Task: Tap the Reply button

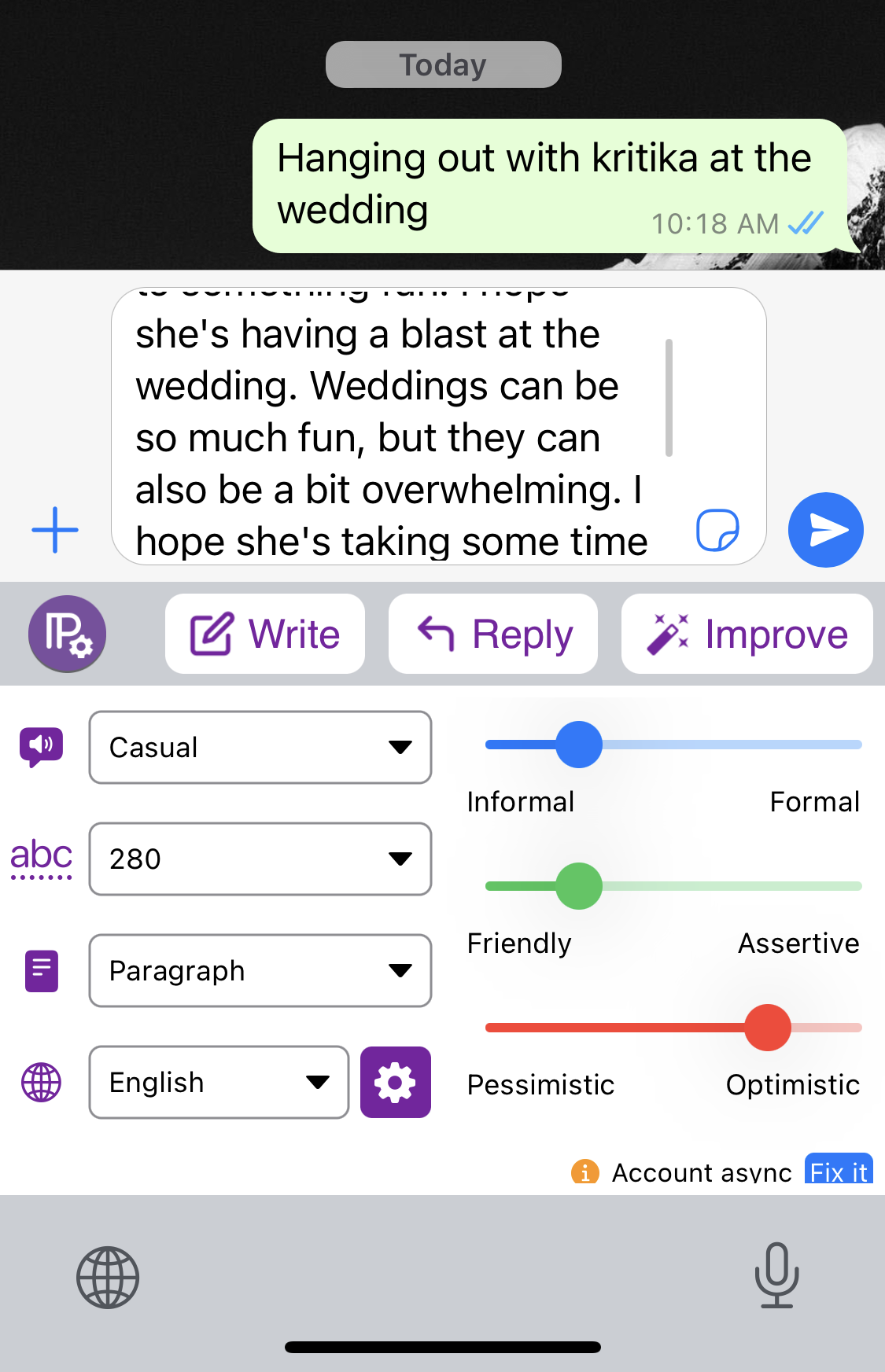Action: point(493,634)
